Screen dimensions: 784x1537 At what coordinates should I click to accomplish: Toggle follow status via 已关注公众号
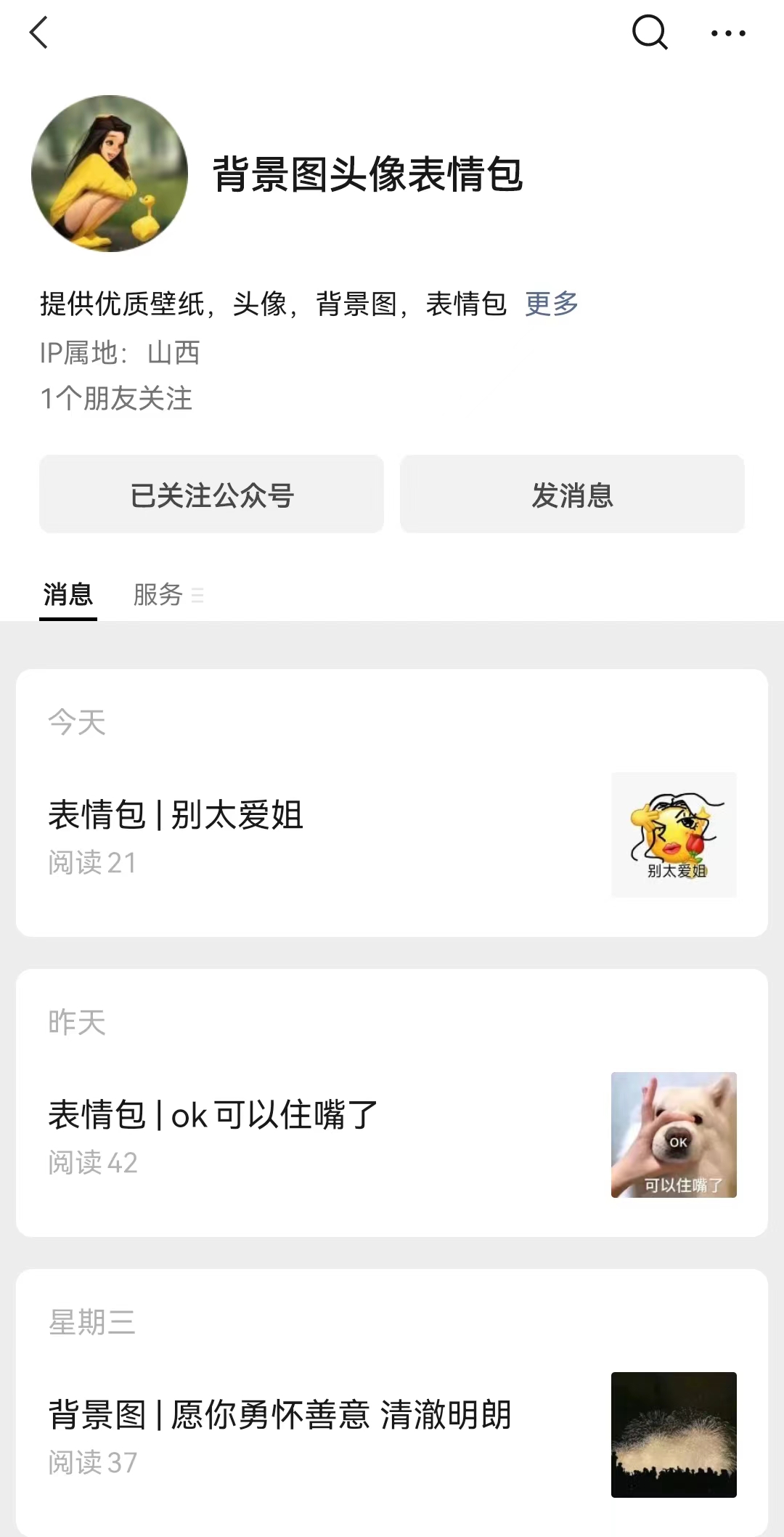point(211,494)
